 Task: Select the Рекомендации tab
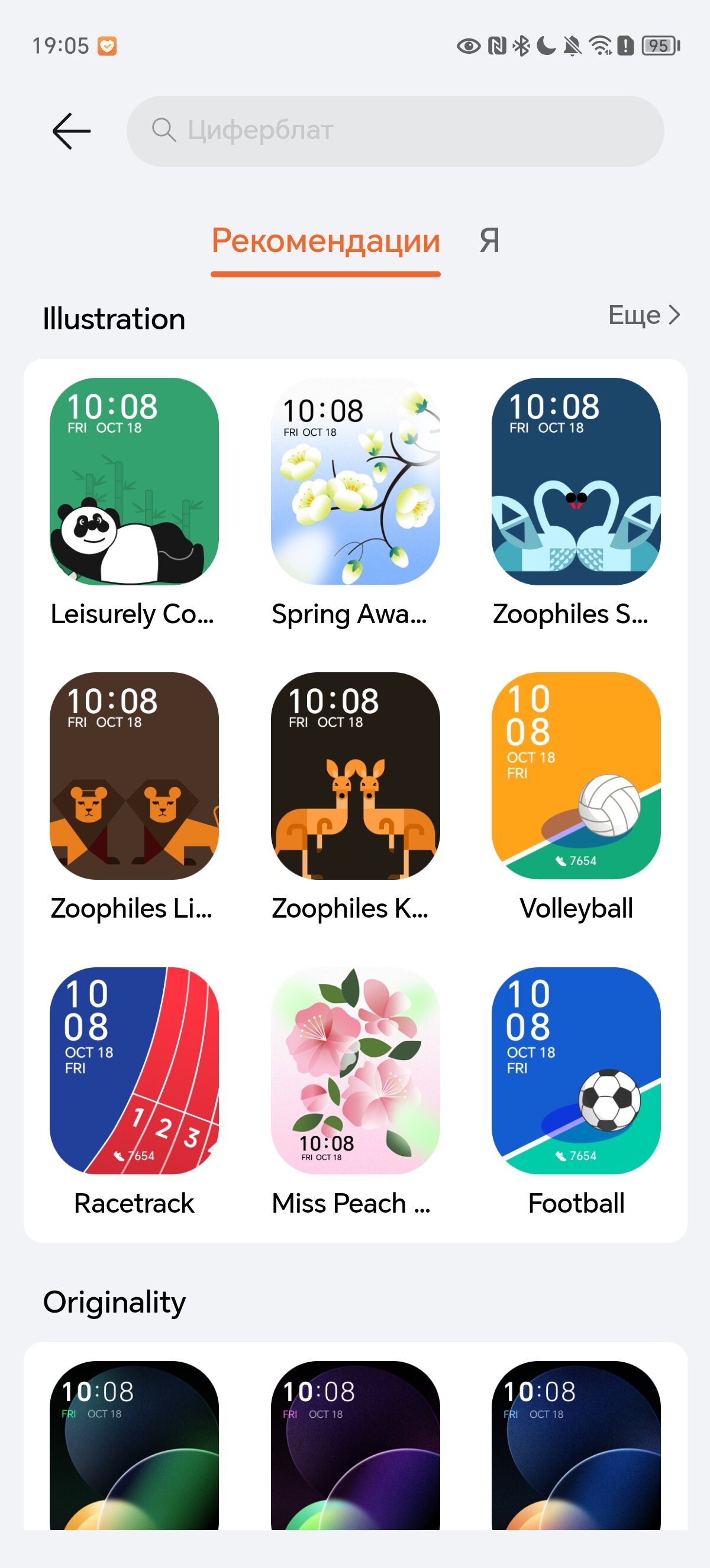point(325,241)
